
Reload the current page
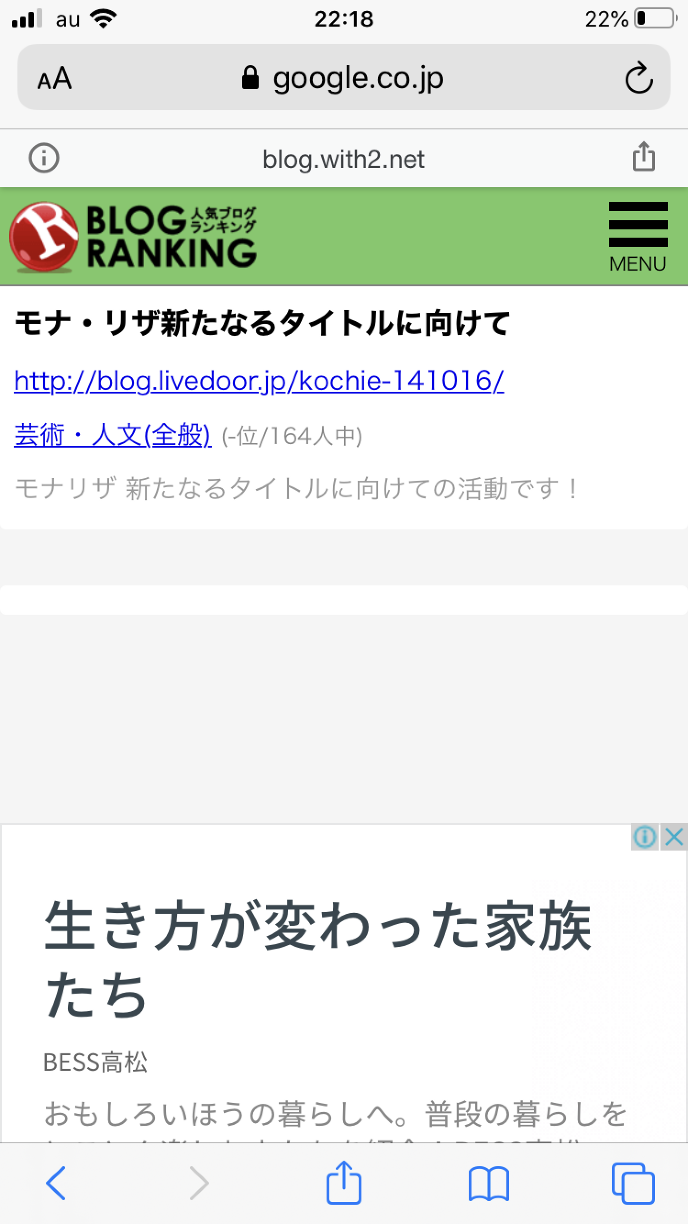click(638, 79)
